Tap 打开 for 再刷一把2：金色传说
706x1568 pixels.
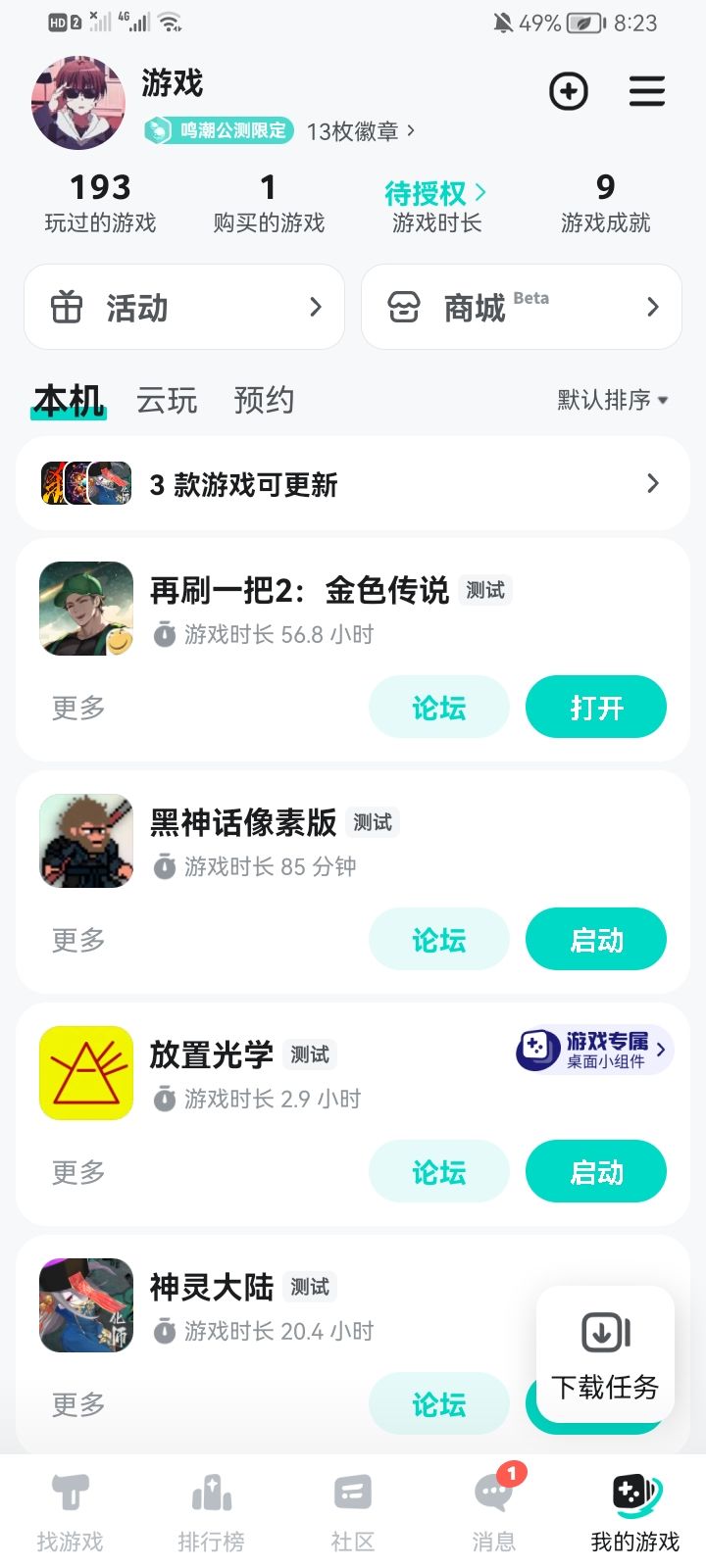click(595, 708)
